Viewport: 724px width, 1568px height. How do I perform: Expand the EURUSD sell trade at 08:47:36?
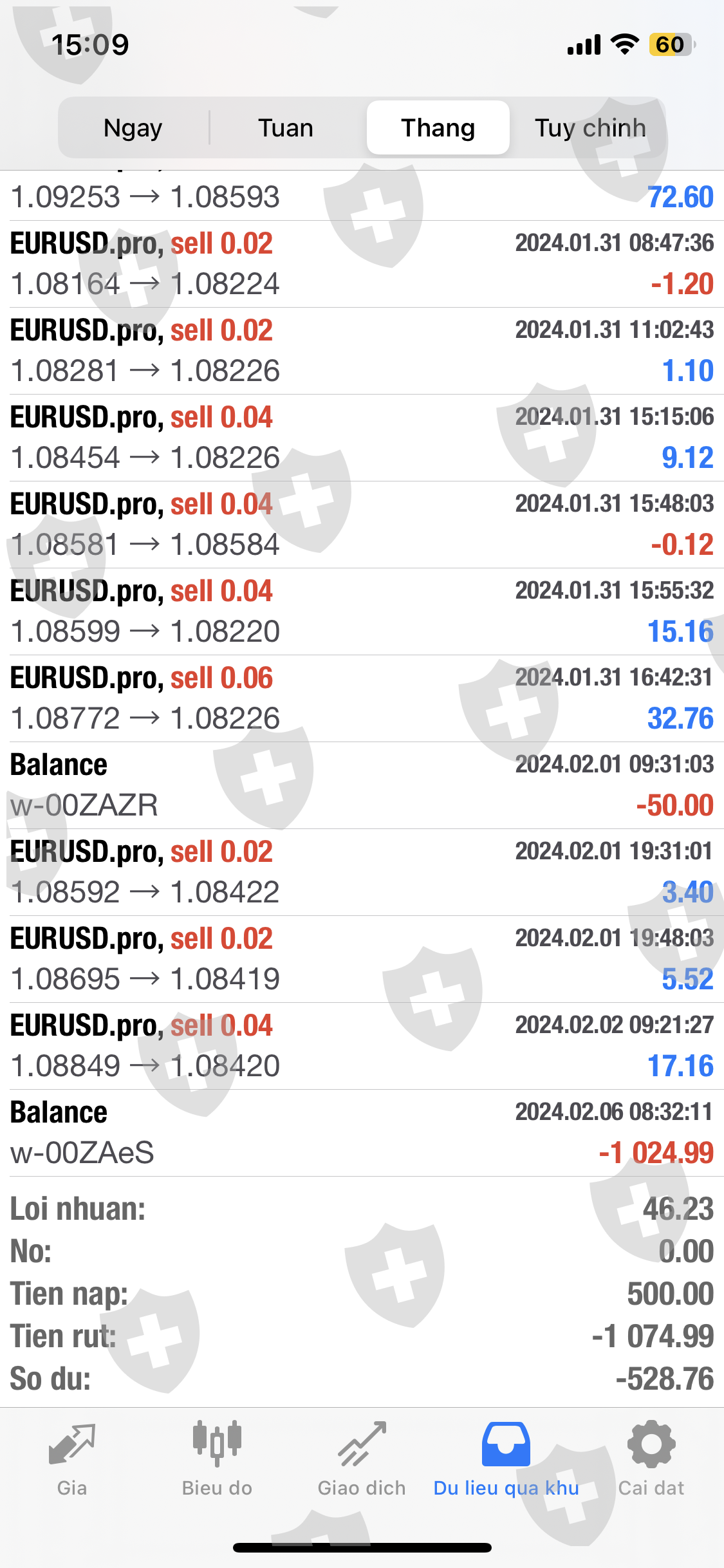pyautogui.click(x=362, y=264)
